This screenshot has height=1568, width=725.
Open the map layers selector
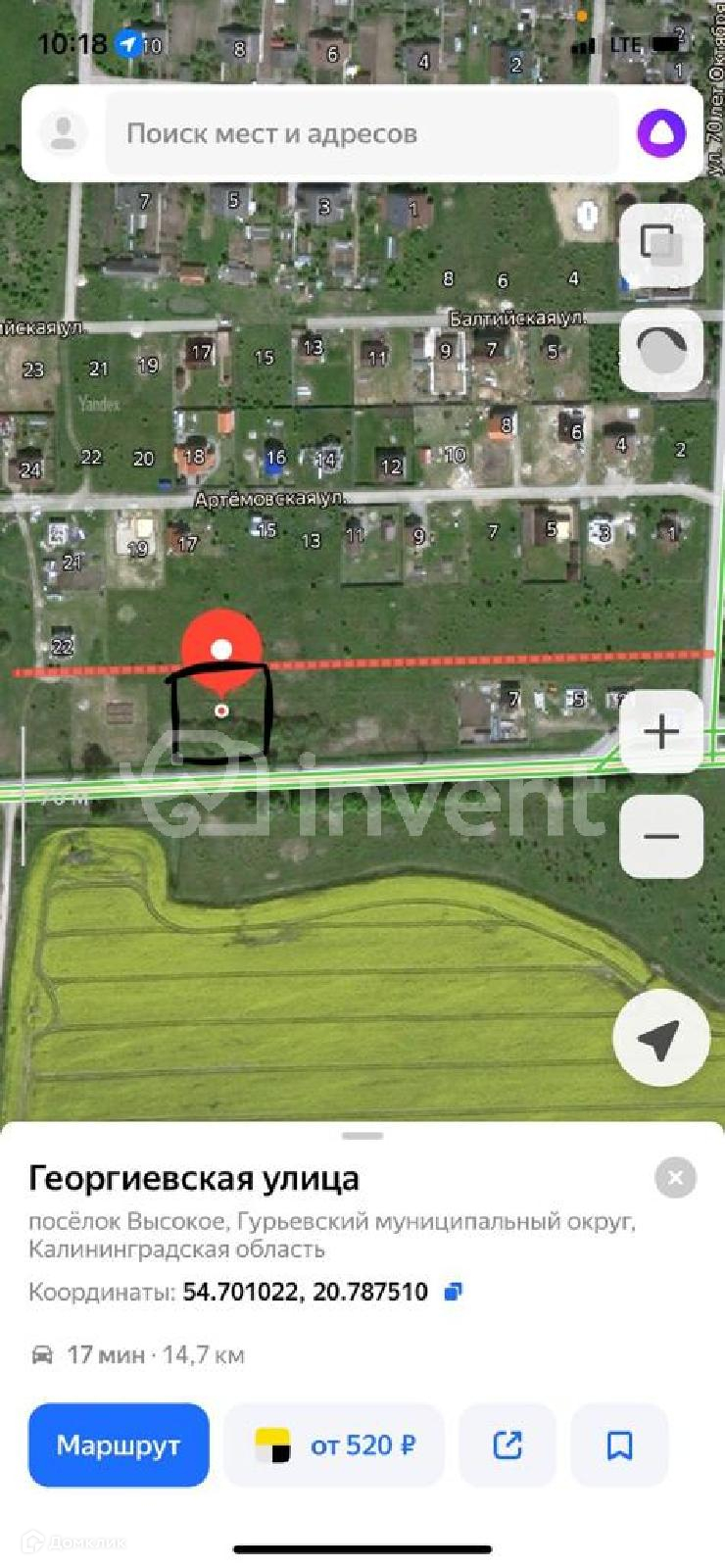click(661, 244)
